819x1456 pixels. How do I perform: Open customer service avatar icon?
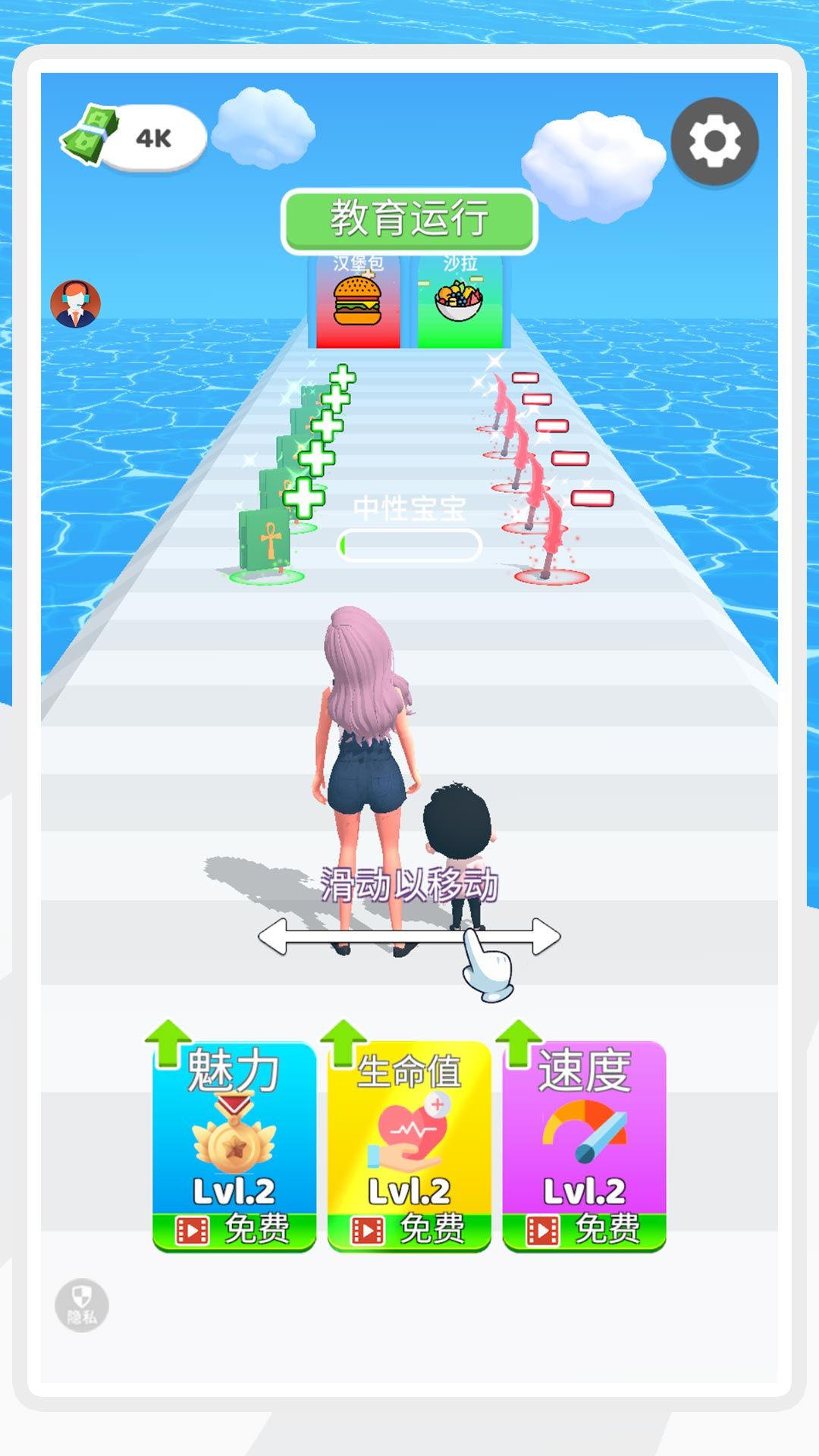tap(75, 304)
